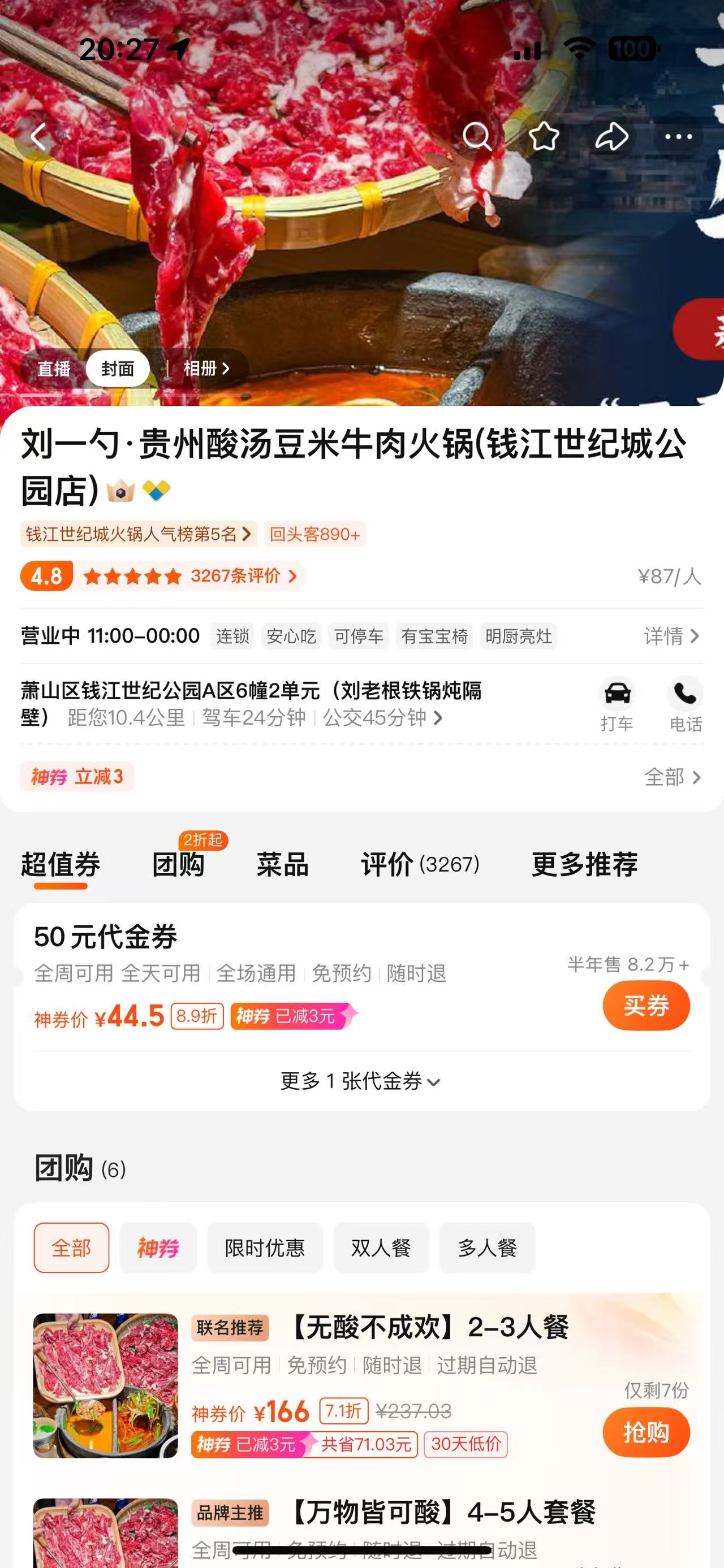The height and width of the screenshot is (1568, 724).
Task: Favorite this restaurant with the star icon
Action: [544, 136]
